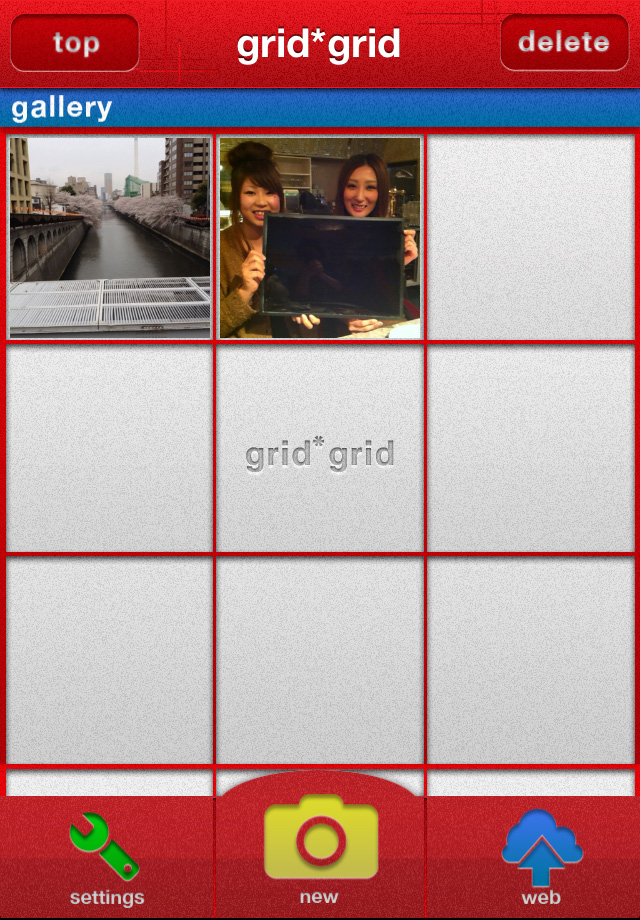Tap the delete button

click(563, 43)
